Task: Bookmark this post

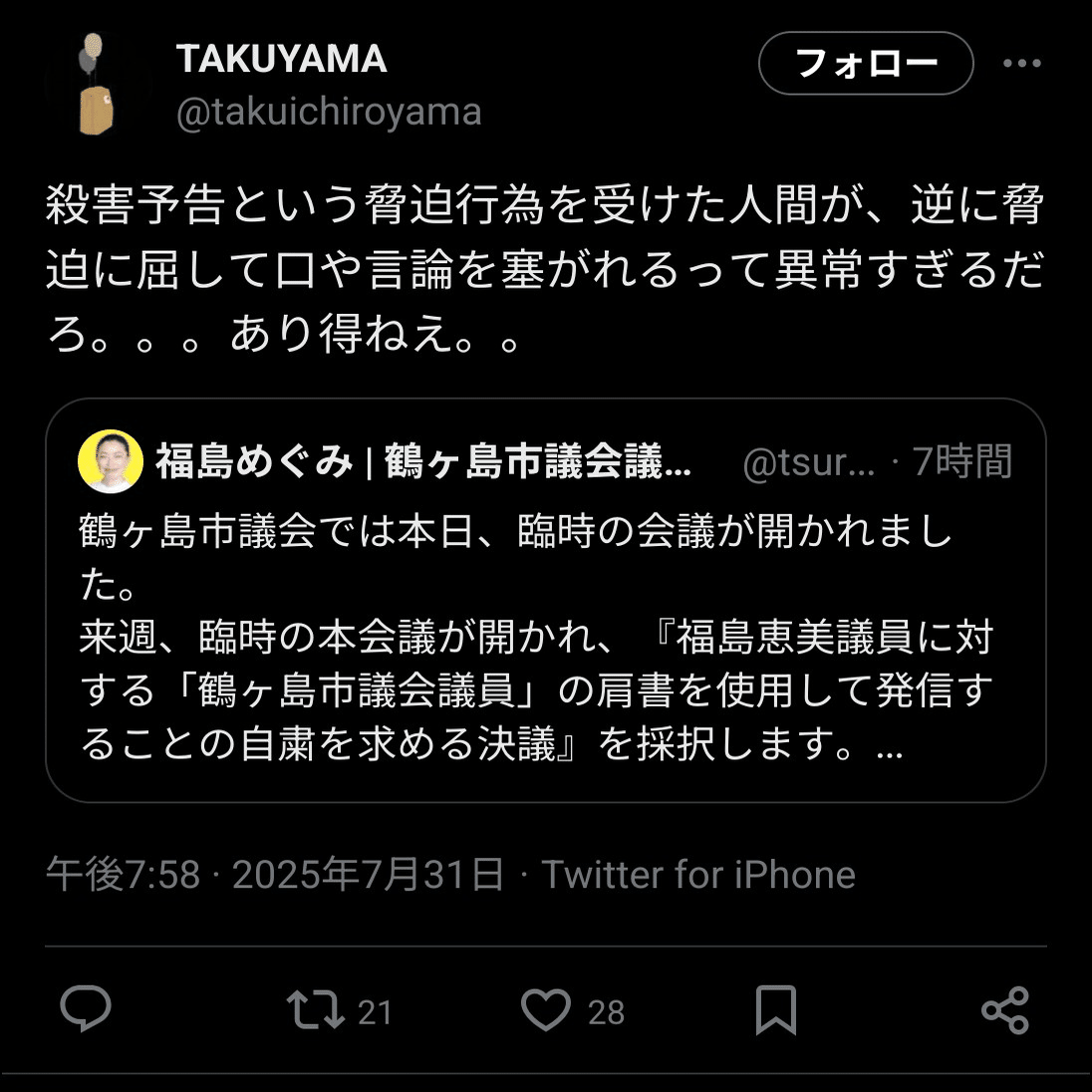Action: click(776, 1010)
